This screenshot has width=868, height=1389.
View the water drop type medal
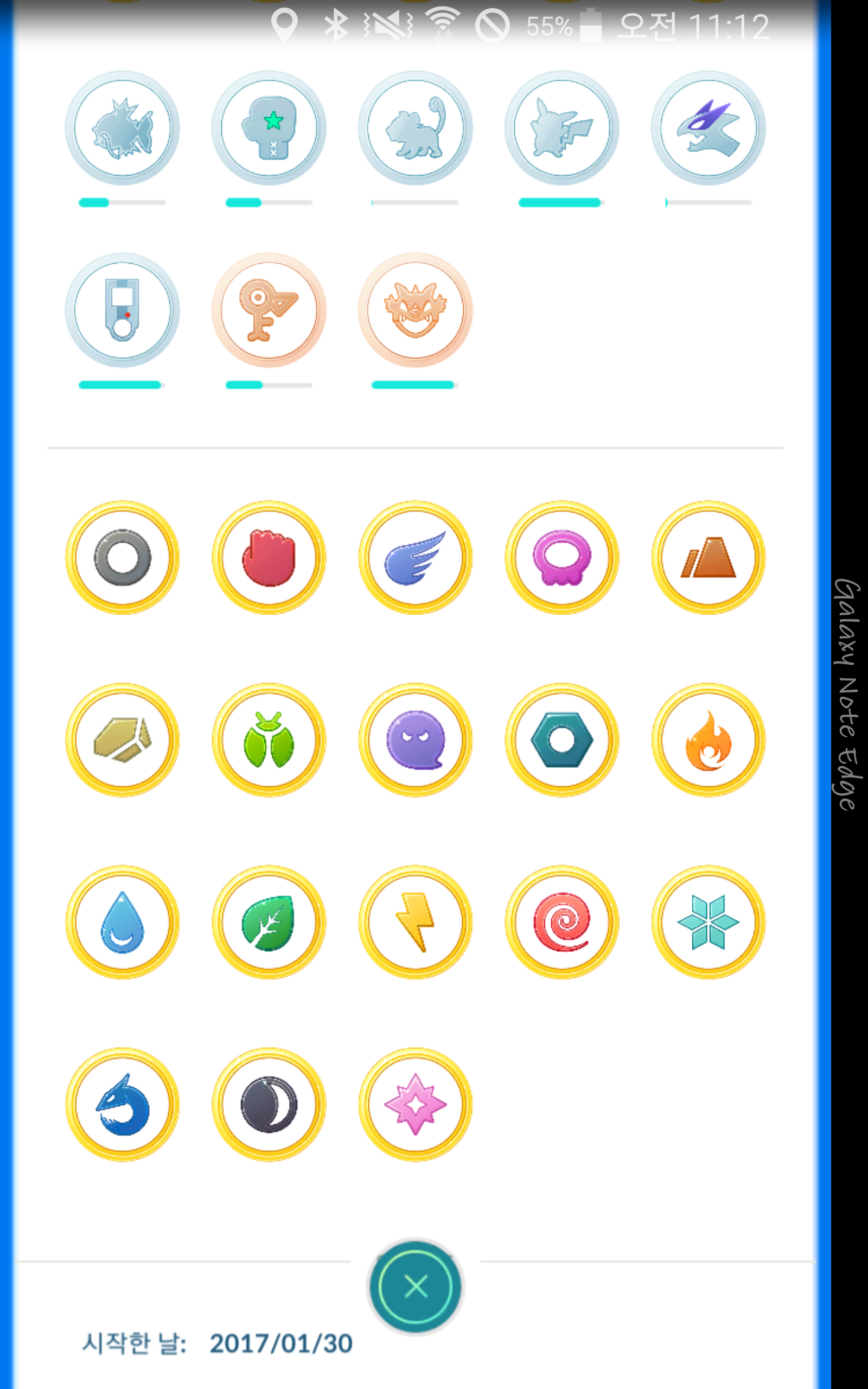click(122, 922)
